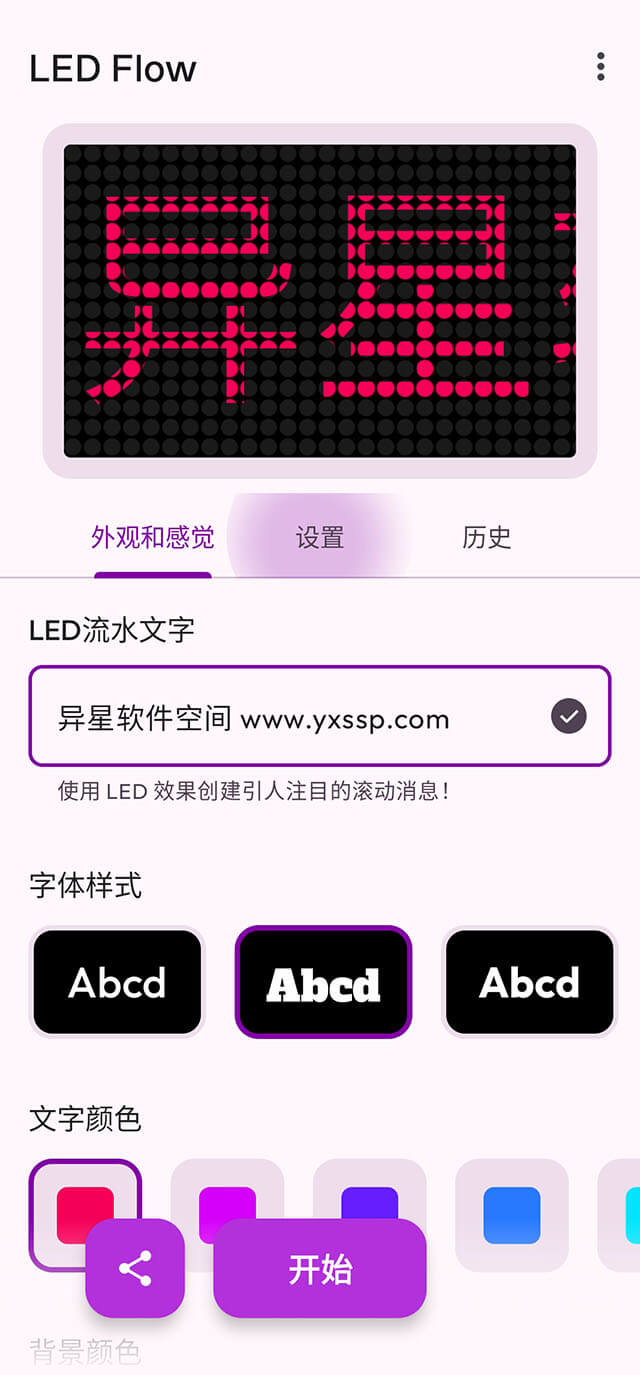Screen dimensions: 640x1375
Task: Choose the third Abcd font style
Action: 529,982
